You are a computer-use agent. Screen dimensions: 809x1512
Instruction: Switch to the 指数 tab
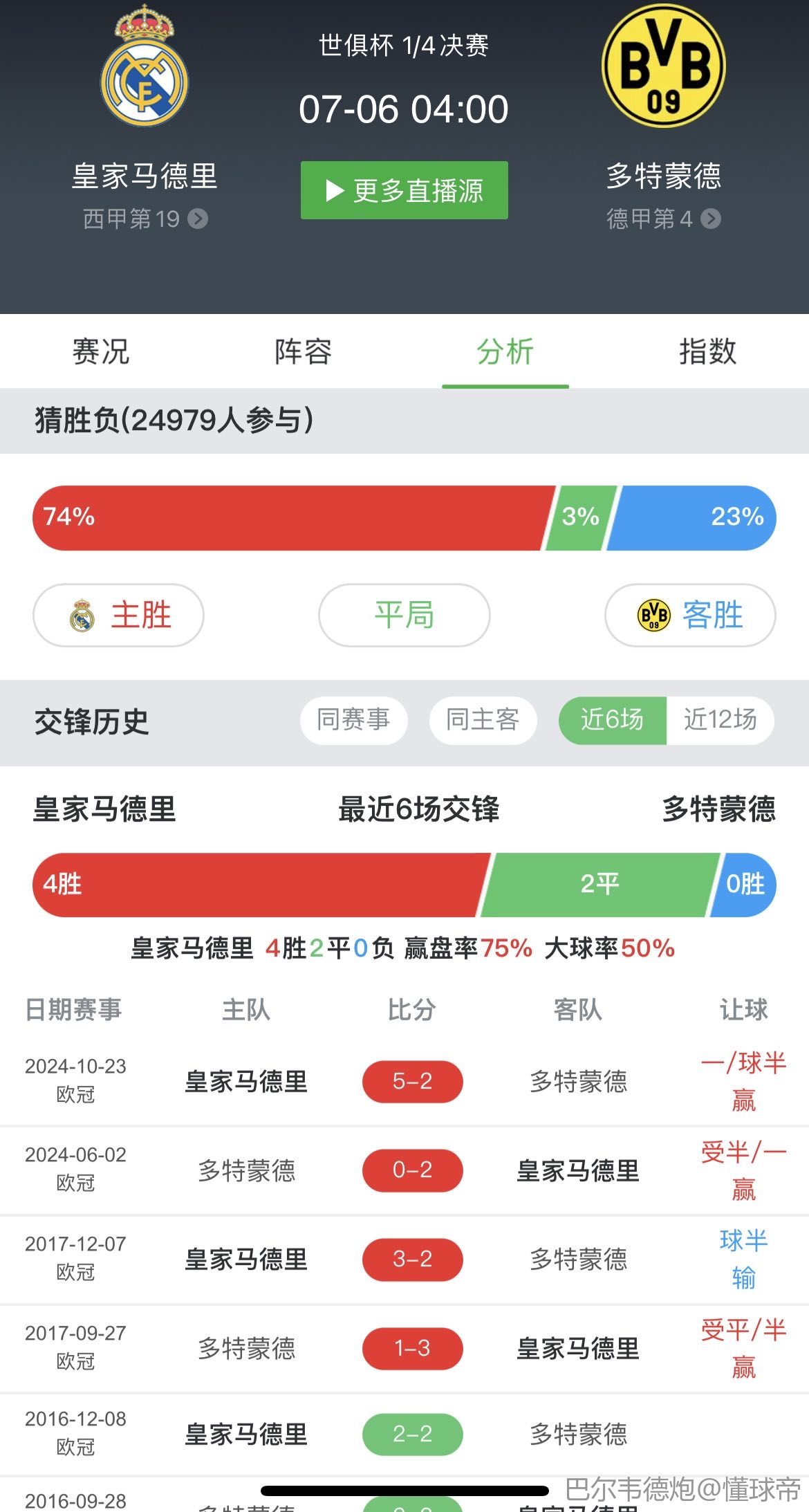[707, 351]
